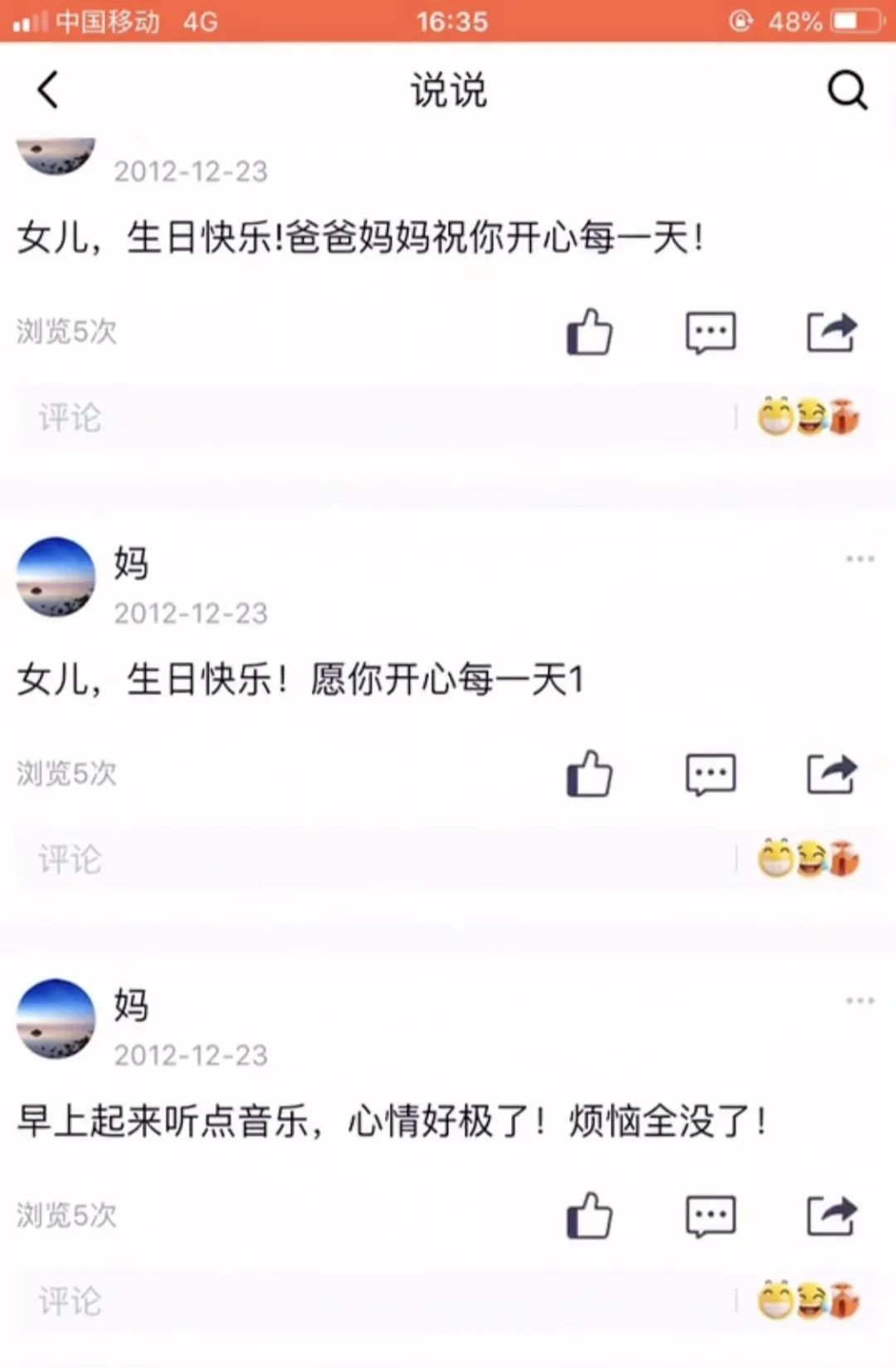Open 妈's avatar on 早上起来听点音乐 post
The width and height of the screenshot is (896, 1368).
[x=56, y=1019]
